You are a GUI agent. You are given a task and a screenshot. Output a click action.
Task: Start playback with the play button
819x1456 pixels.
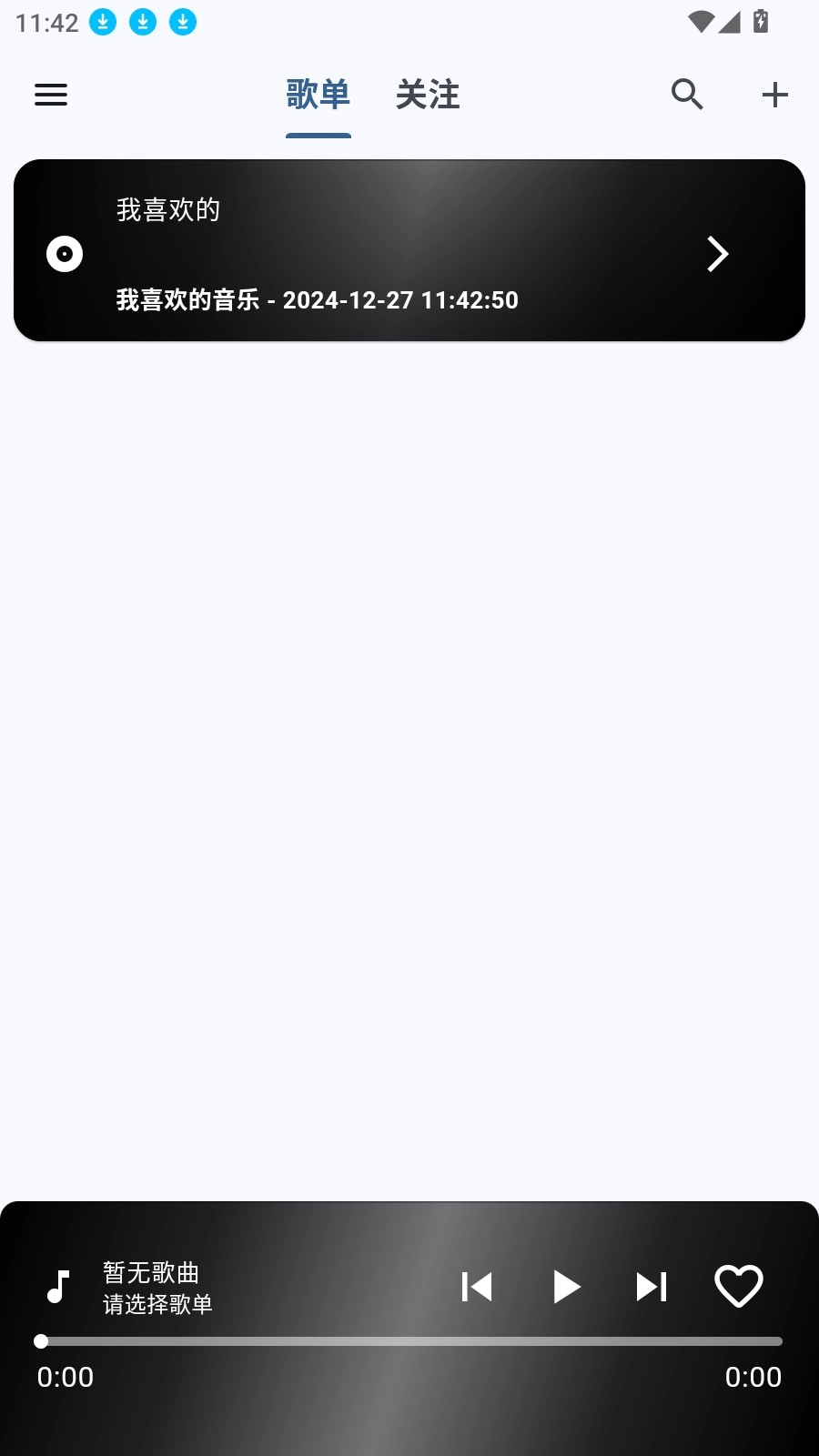(x=566, y=1287)
